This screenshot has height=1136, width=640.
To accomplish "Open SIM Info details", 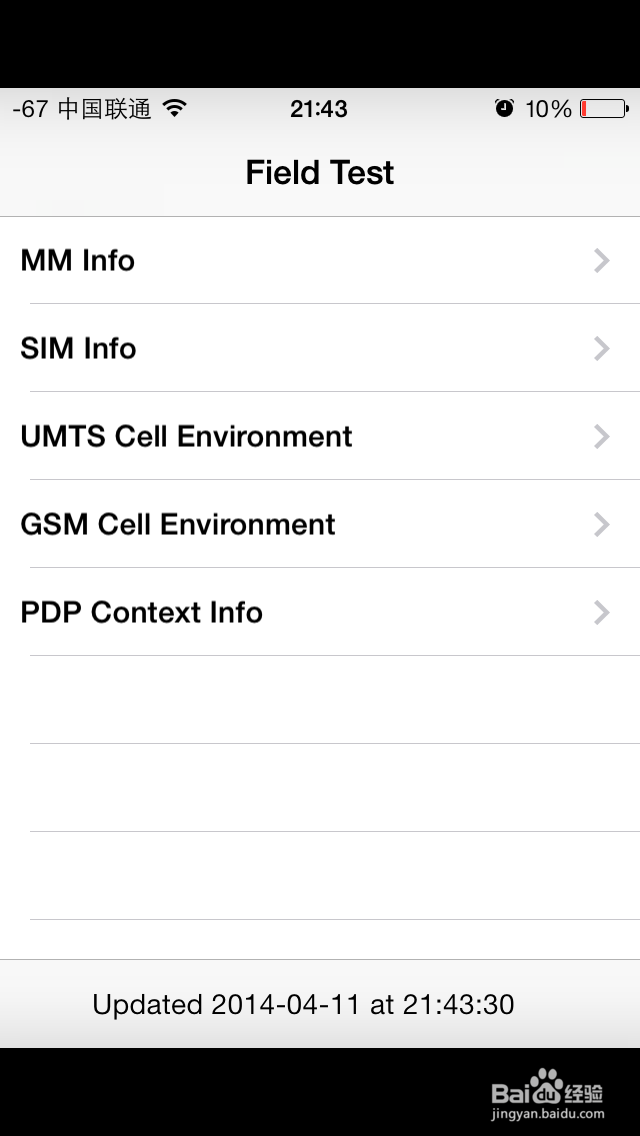I will (x=320, y=348).
